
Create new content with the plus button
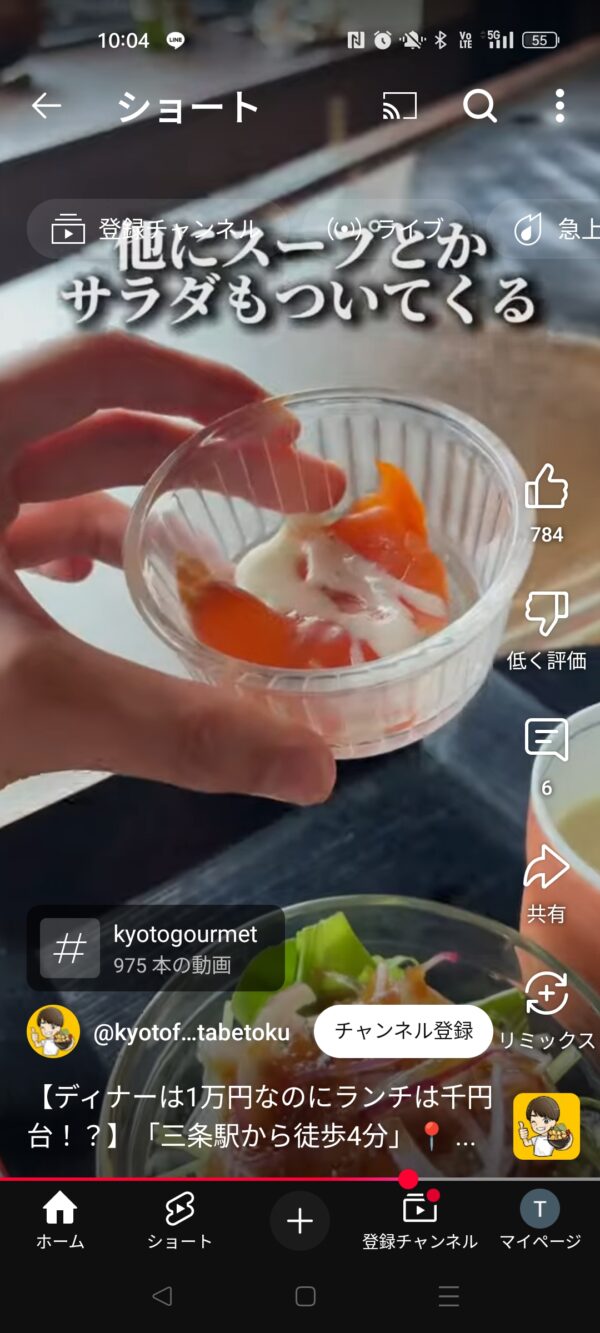[300, 1221]
